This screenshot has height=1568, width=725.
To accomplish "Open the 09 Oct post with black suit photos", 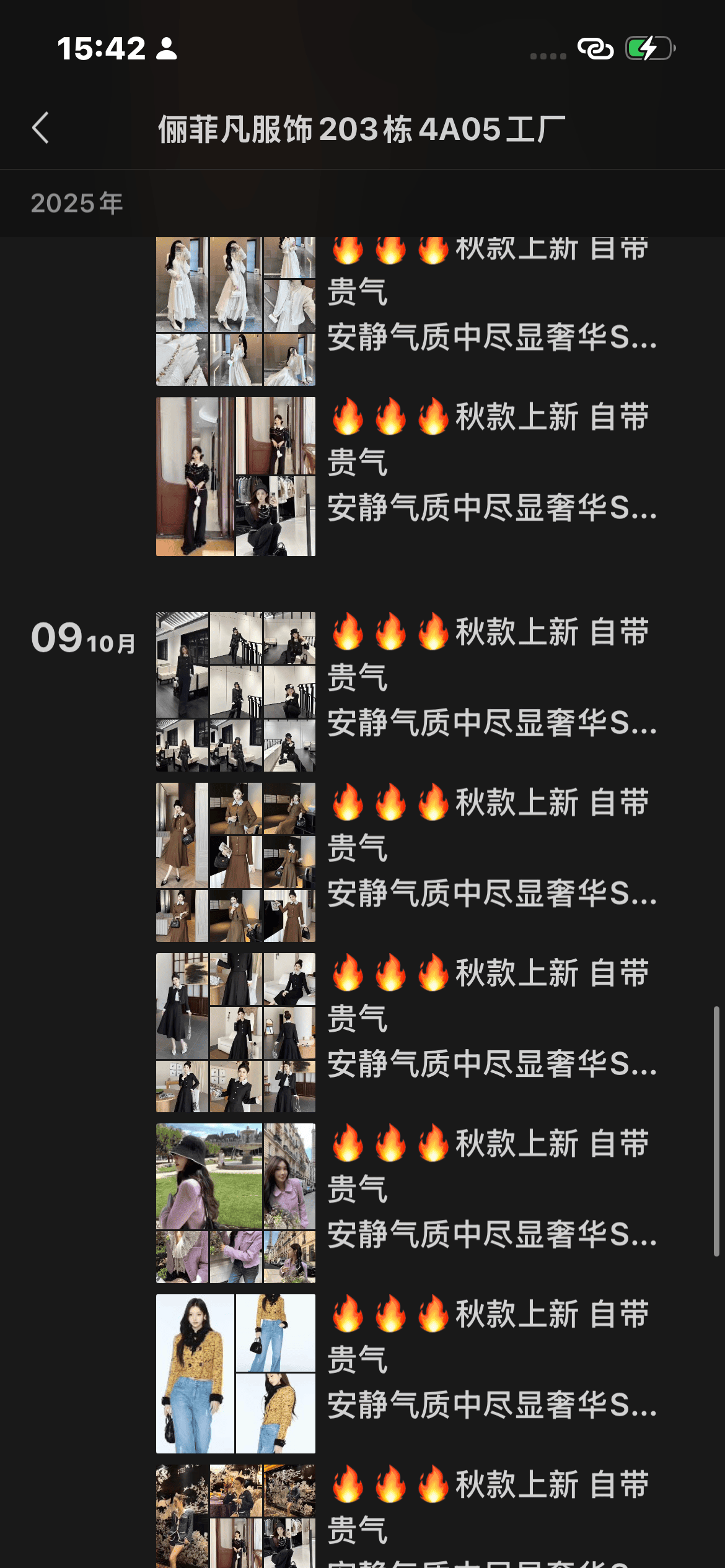I will coord(235,691).
